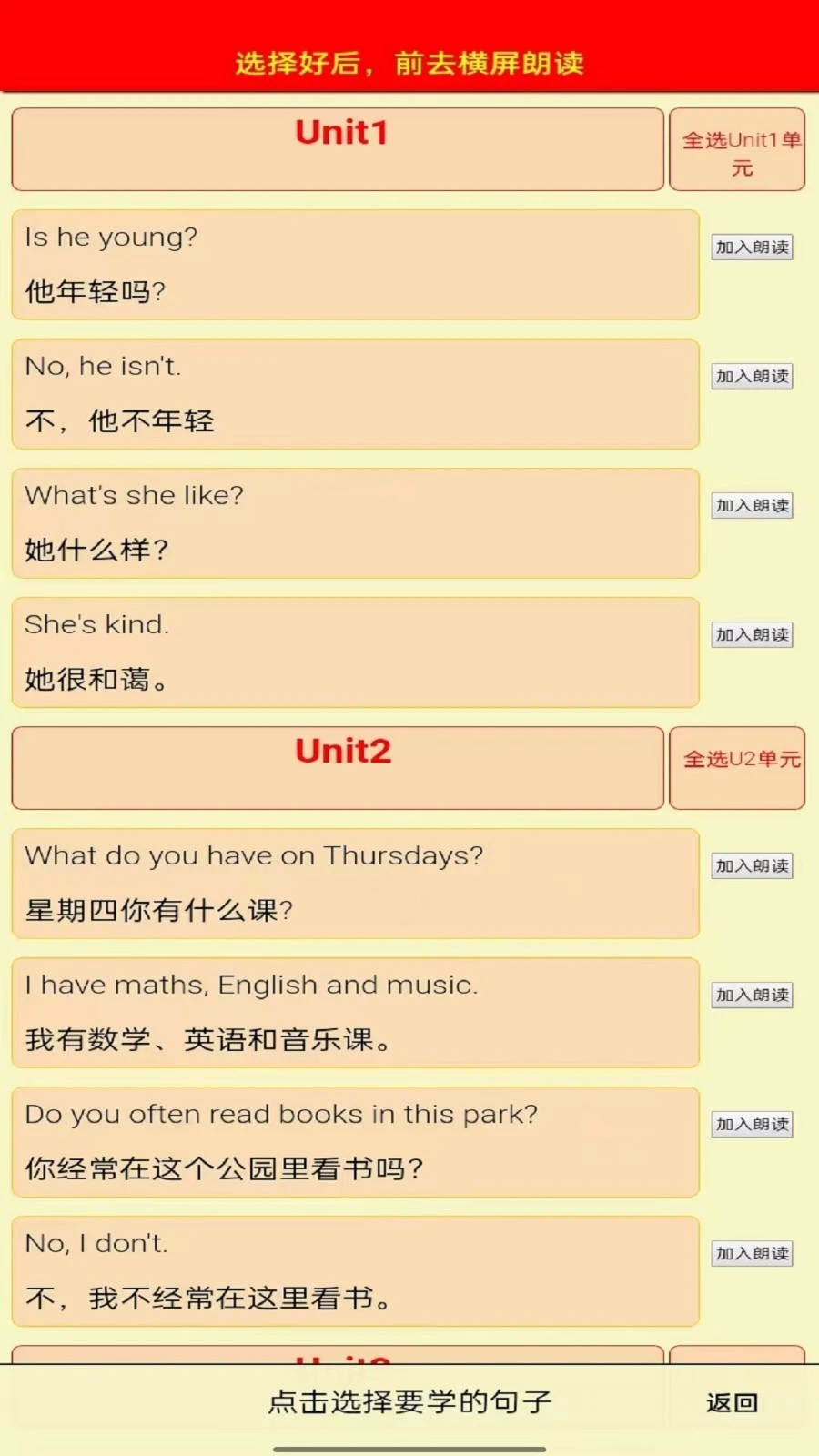Image resolution: width=819 pixels, height=1456 pixels.
Task: Select the "No, I don't." sentence card
Action: click(x=355, y=1271)
